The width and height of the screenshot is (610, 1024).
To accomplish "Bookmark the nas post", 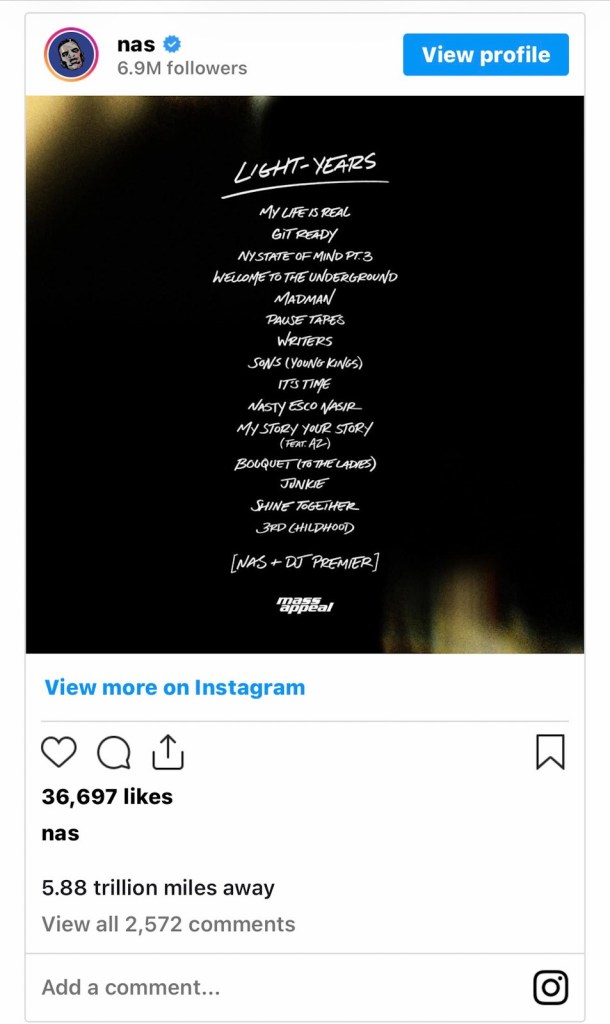I will point(550,752).
